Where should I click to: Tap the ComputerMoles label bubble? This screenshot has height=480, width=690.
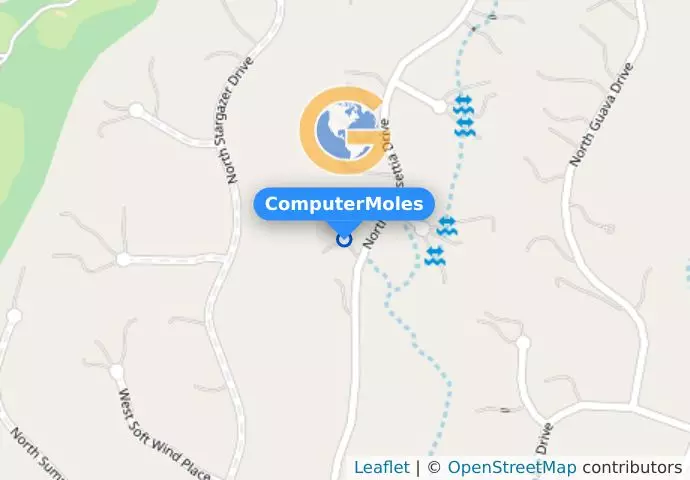344,204
